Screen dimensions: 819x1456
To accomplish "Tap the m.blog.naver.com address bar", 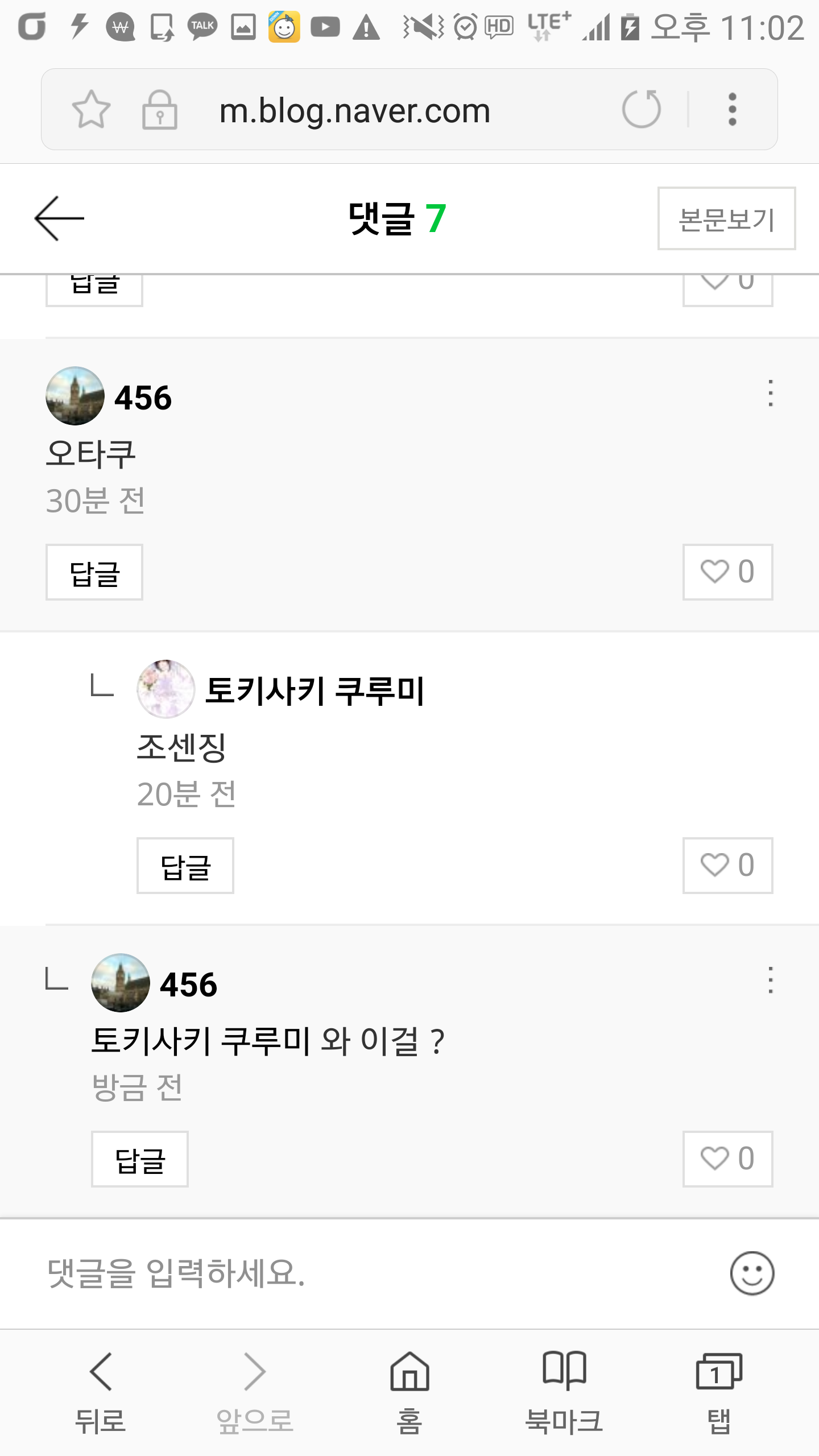I will (354, 110).
